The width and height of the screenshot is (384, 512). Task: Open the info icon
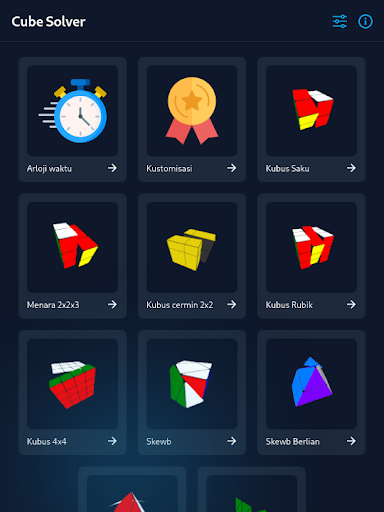tap(365, 22)
